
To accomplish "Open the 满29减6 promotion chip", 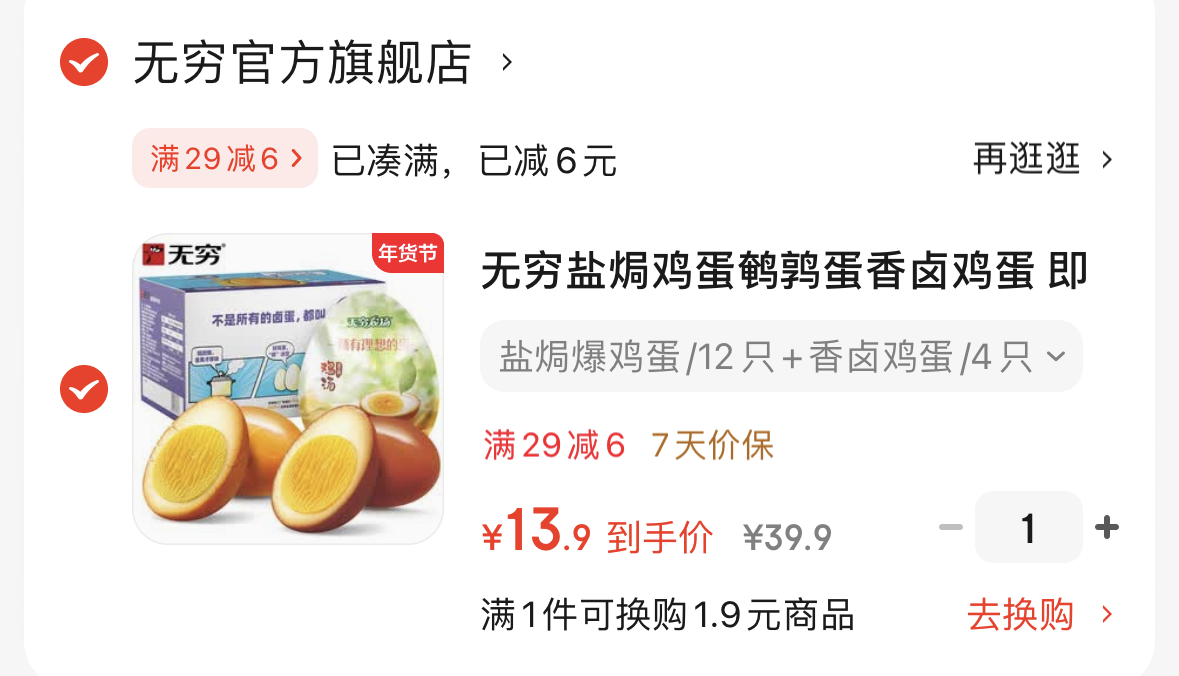I will click(225, 159).
